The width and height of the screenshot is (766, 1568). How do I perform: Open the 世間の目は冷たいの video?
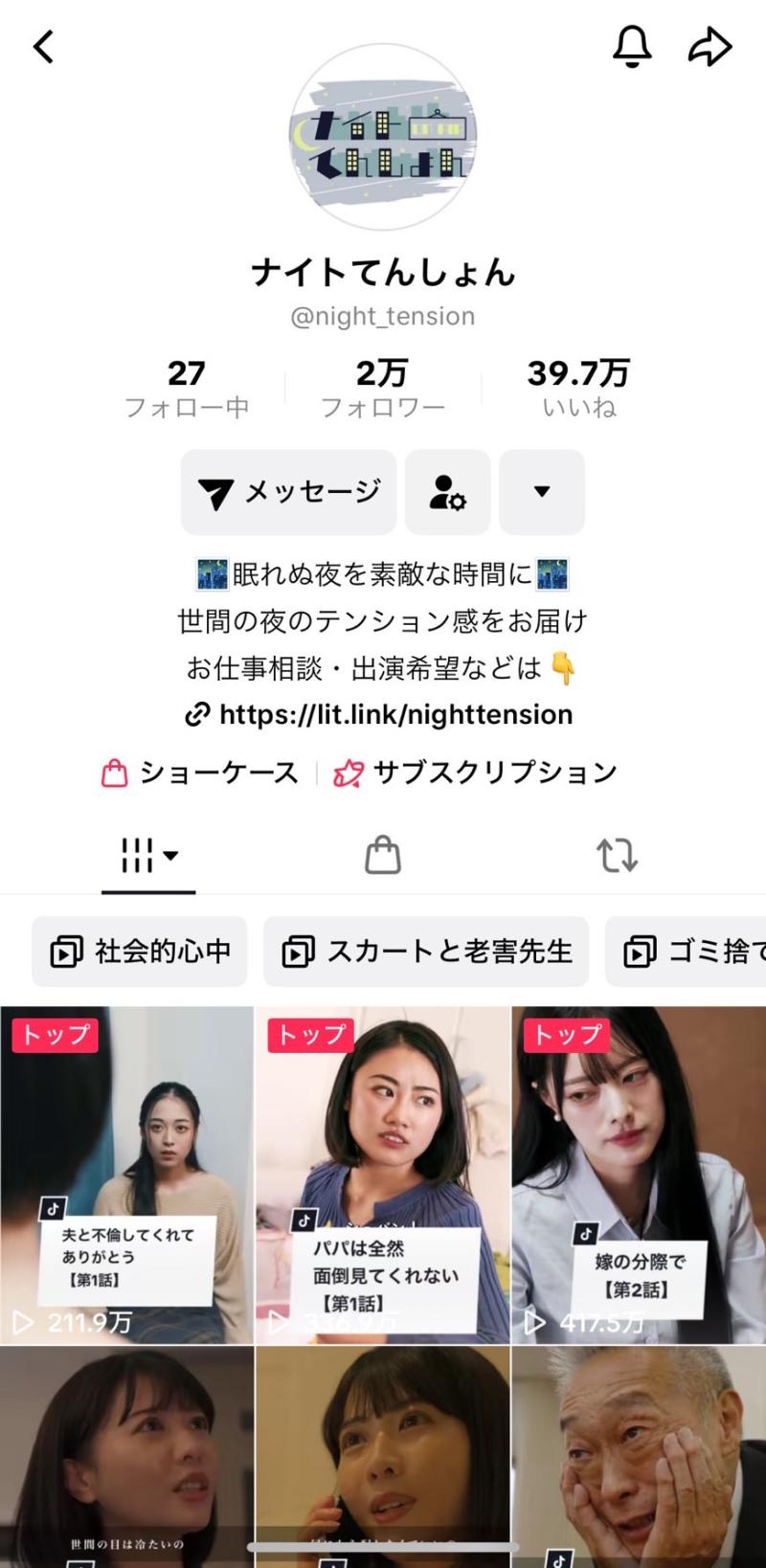click(126, 1455)
